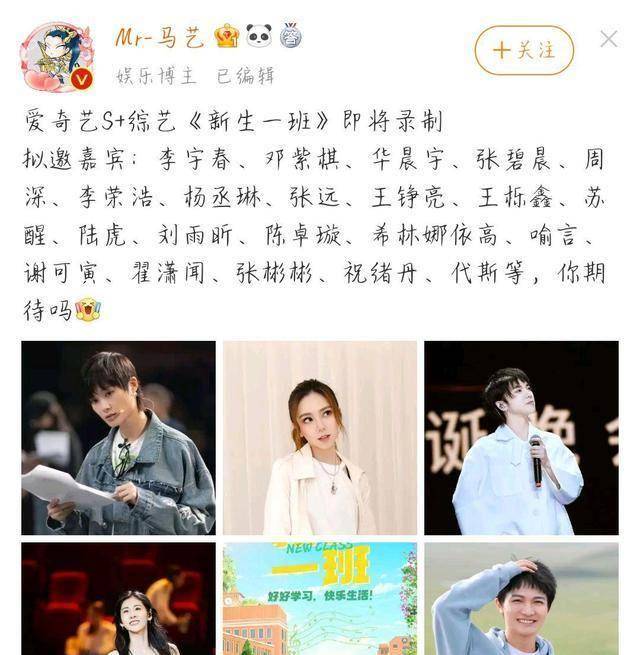
Task: View the photo of woman in theater seats
Action: pos(118,598)
